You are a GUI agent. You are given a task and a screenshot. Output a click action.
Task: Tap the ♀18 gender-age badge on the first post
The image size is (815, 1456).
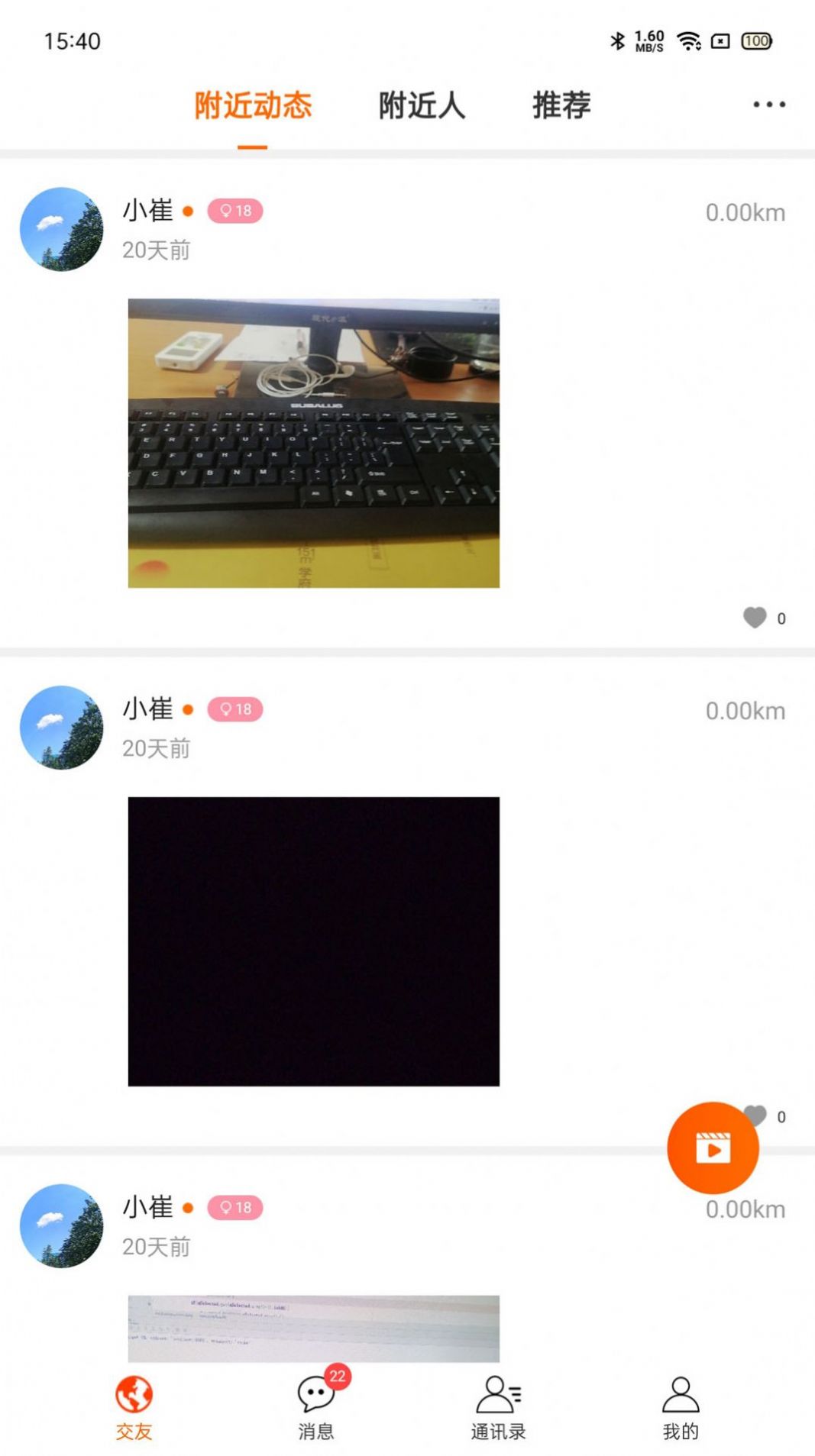click(x=234, y=211)
